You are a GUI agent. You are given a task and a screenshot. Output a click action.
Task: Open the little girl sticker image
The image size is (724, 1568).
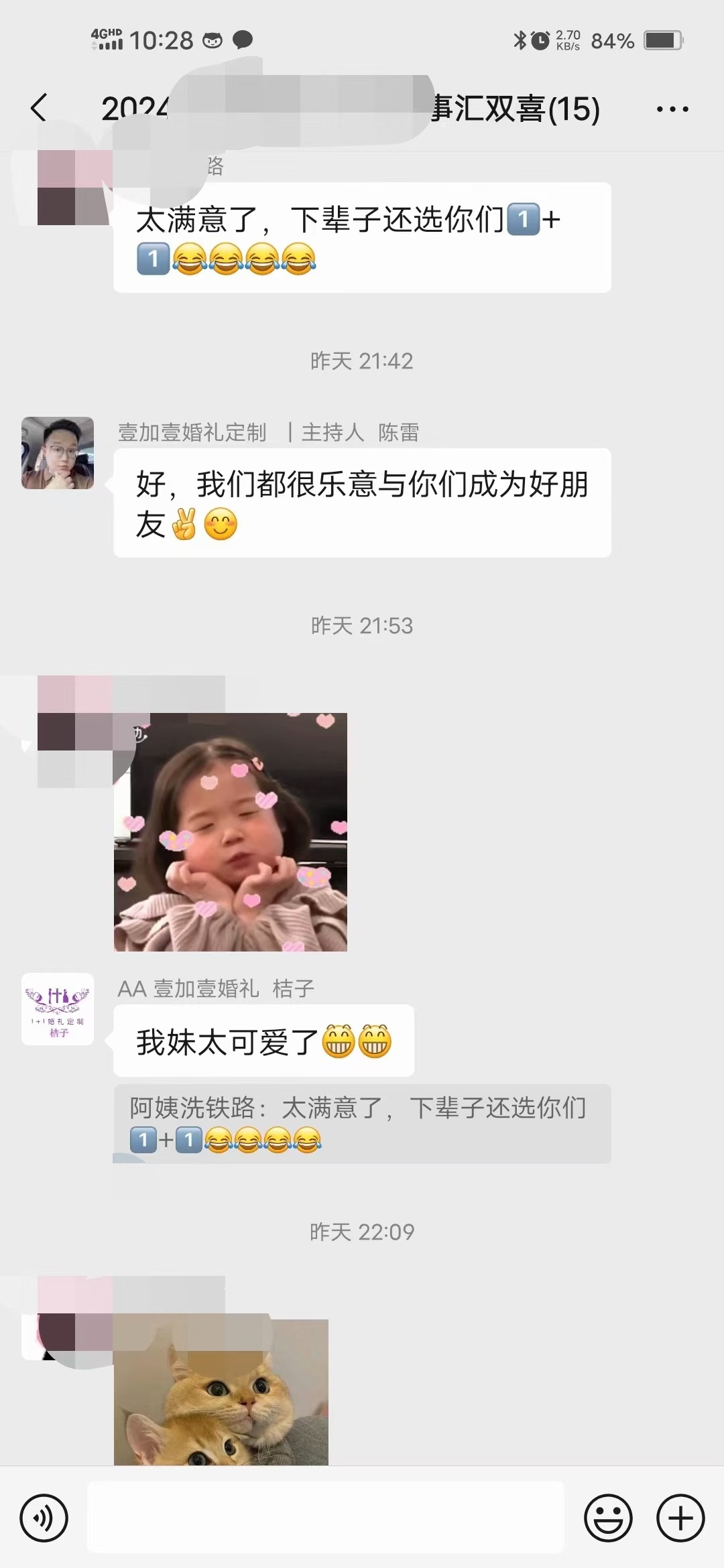click(231, 832)
